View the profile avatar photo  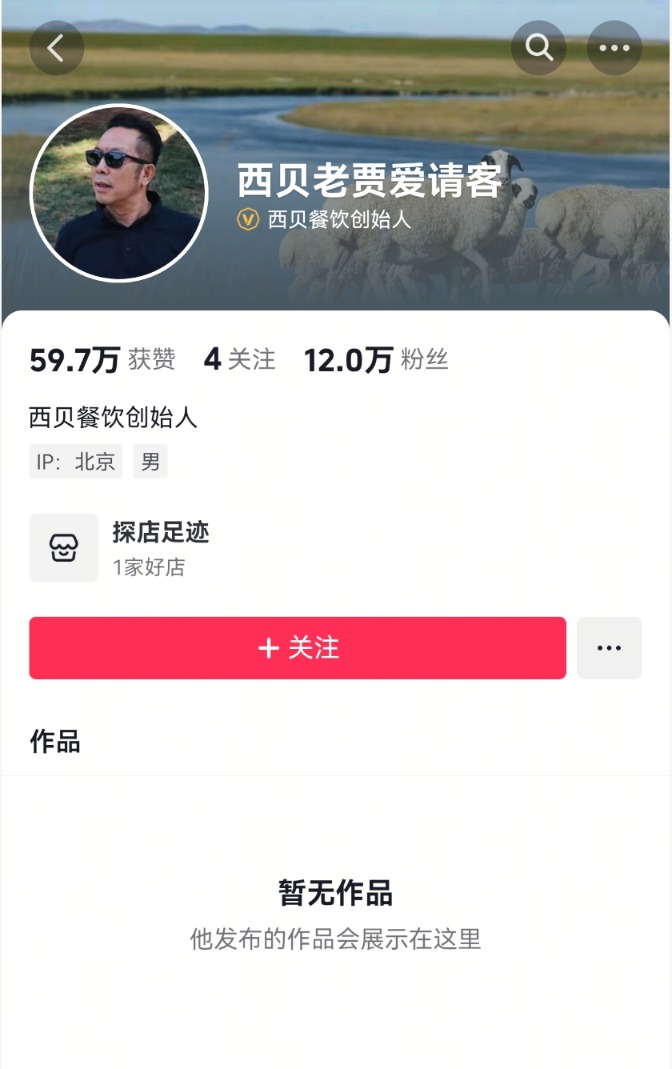tap(119, 193)
